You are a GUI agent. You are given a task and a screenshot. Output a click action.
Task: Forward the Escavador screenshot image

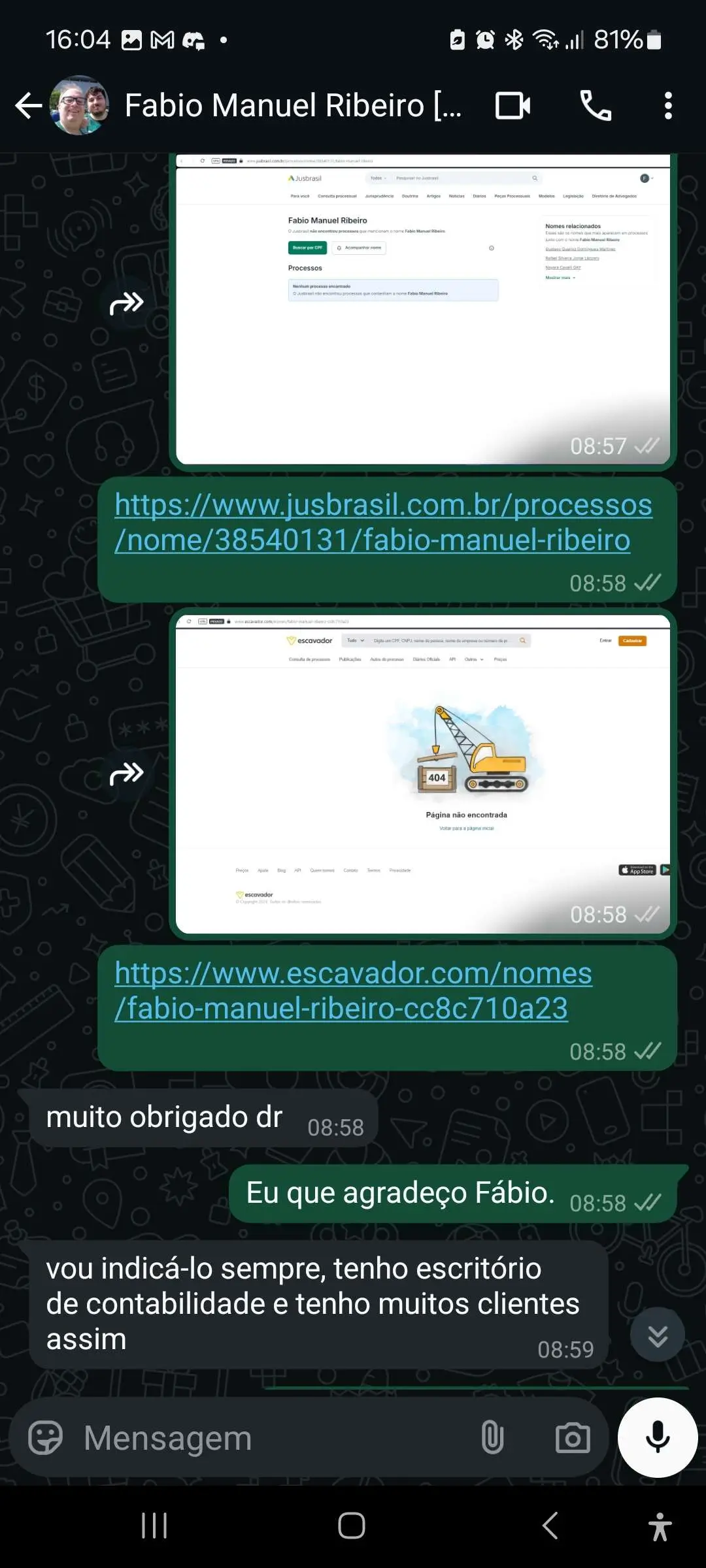click(127, 774)
